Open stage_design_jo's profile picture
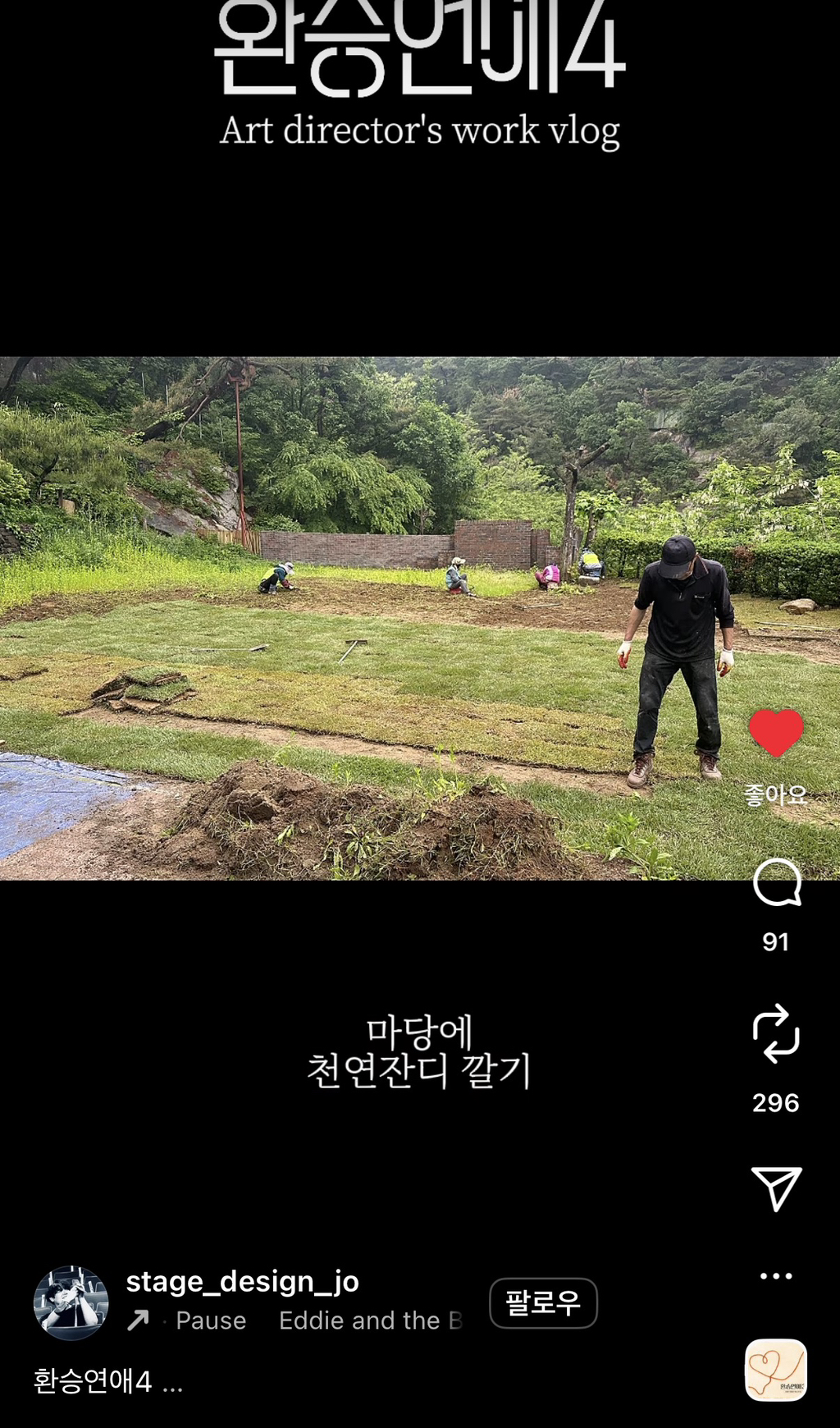 (71, 1302)
